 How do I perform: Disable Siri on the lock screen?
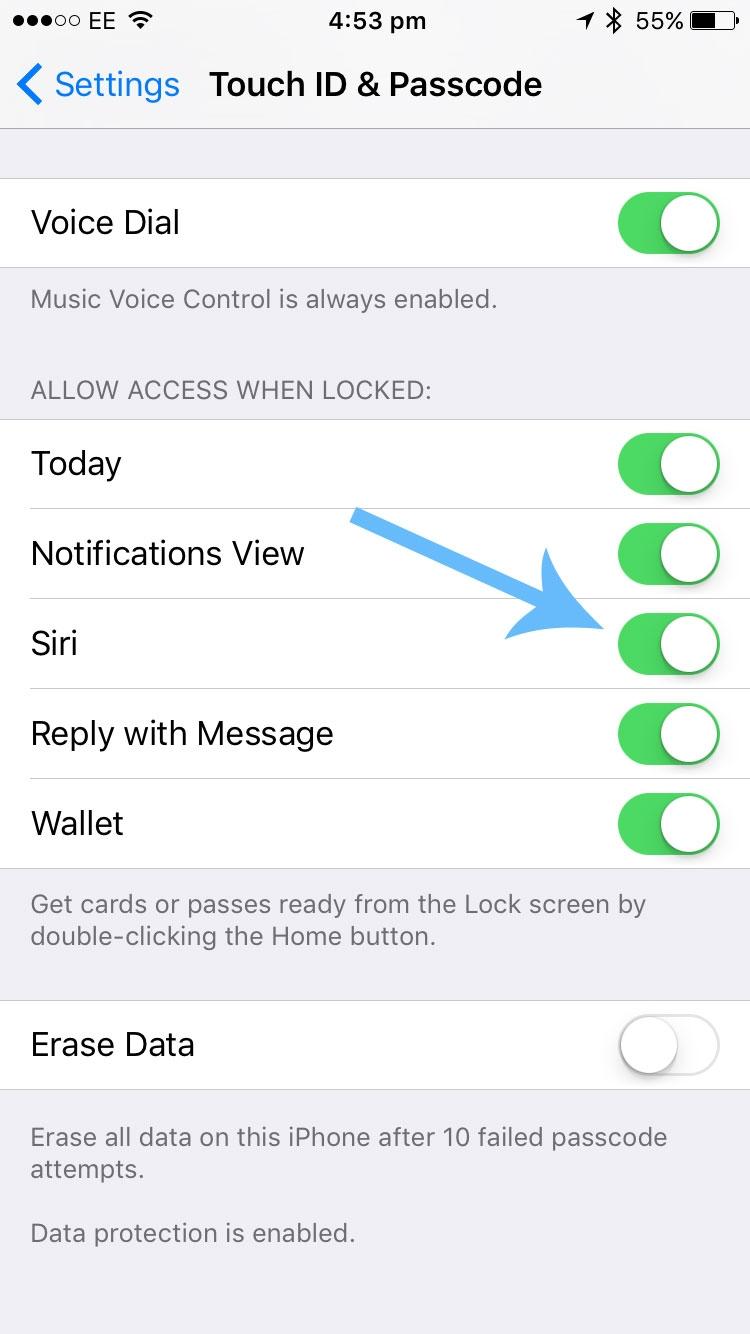point(668,644)
